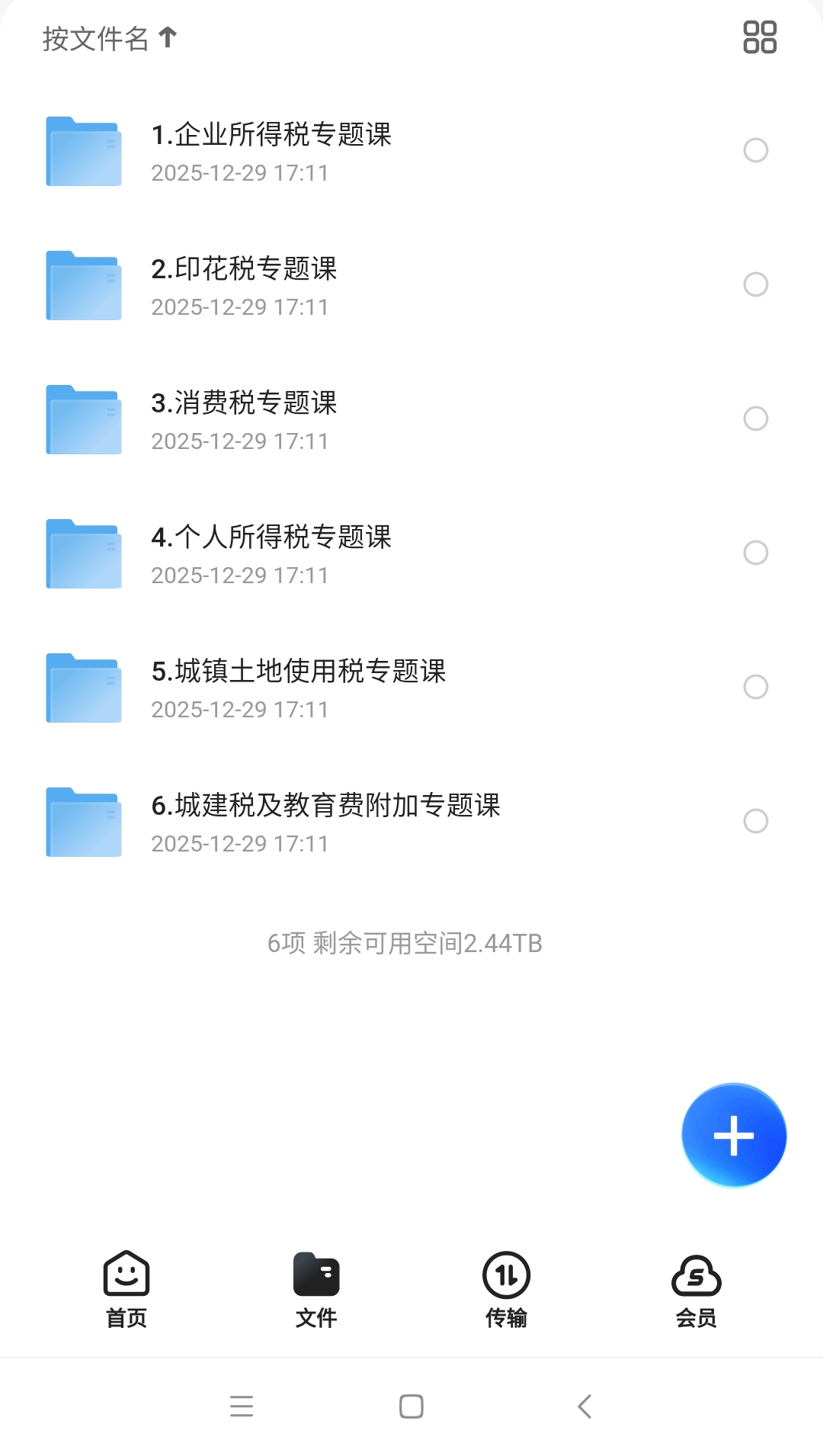Select checkbox for 2.印花税专题课
The width and height of the screenshot is (823, 1456).
[x=755, y=284]
